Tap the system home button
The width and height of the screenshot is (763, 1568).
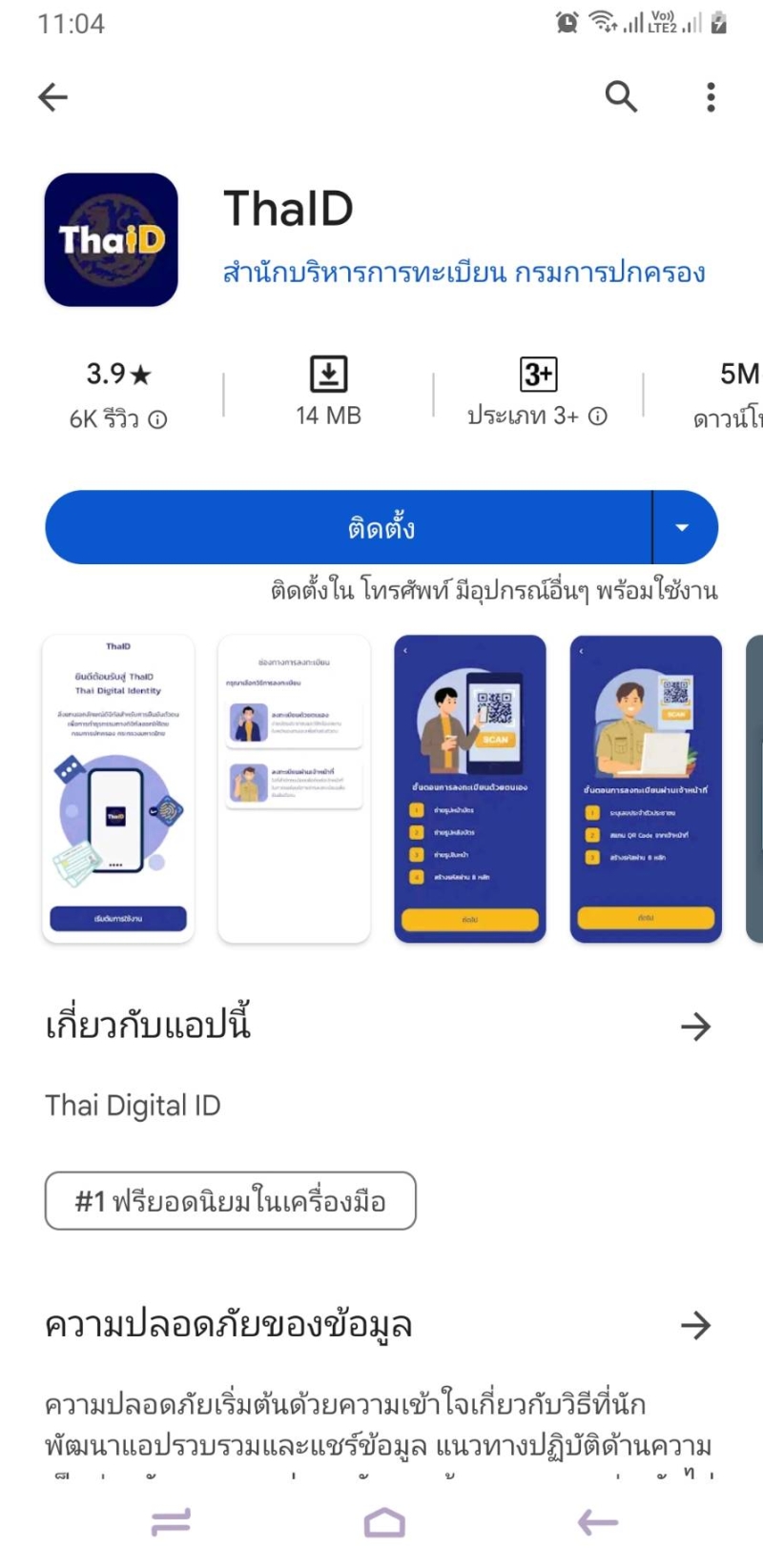point(384,1522)
